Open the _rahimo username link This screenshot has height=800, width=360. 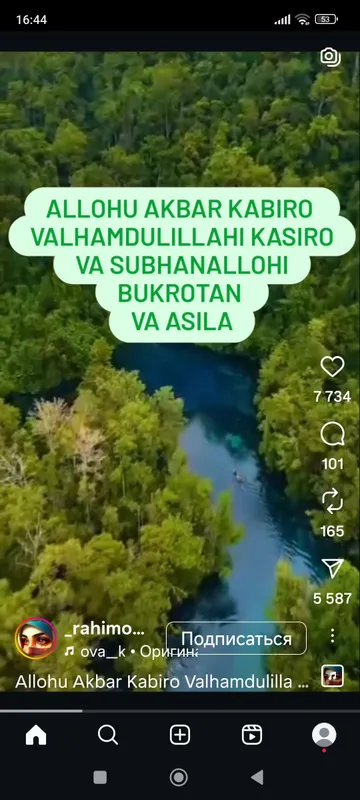(x=105, y=629)
